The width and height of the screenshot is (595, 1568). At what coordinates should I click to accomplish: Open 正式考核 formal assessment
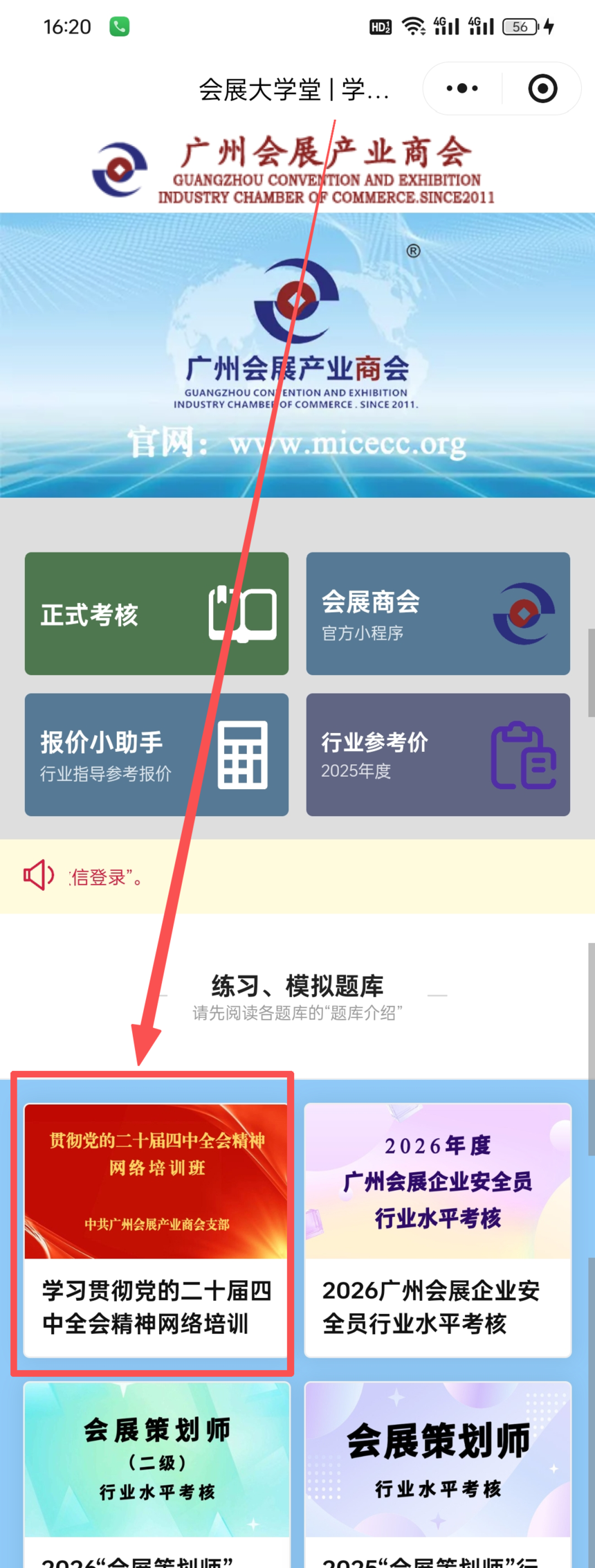(156, 613)
